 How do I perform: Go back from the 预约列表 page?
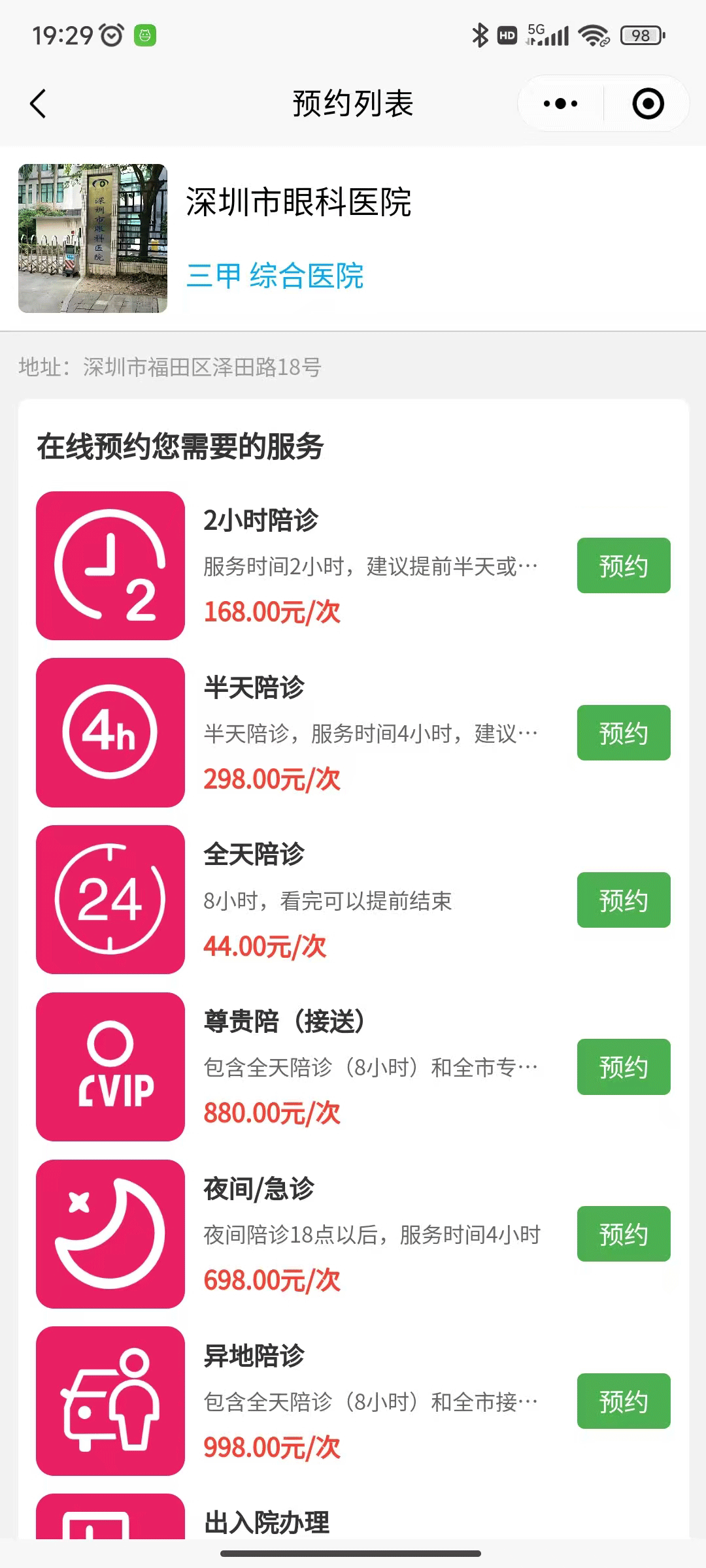click(x=39, y=104)
